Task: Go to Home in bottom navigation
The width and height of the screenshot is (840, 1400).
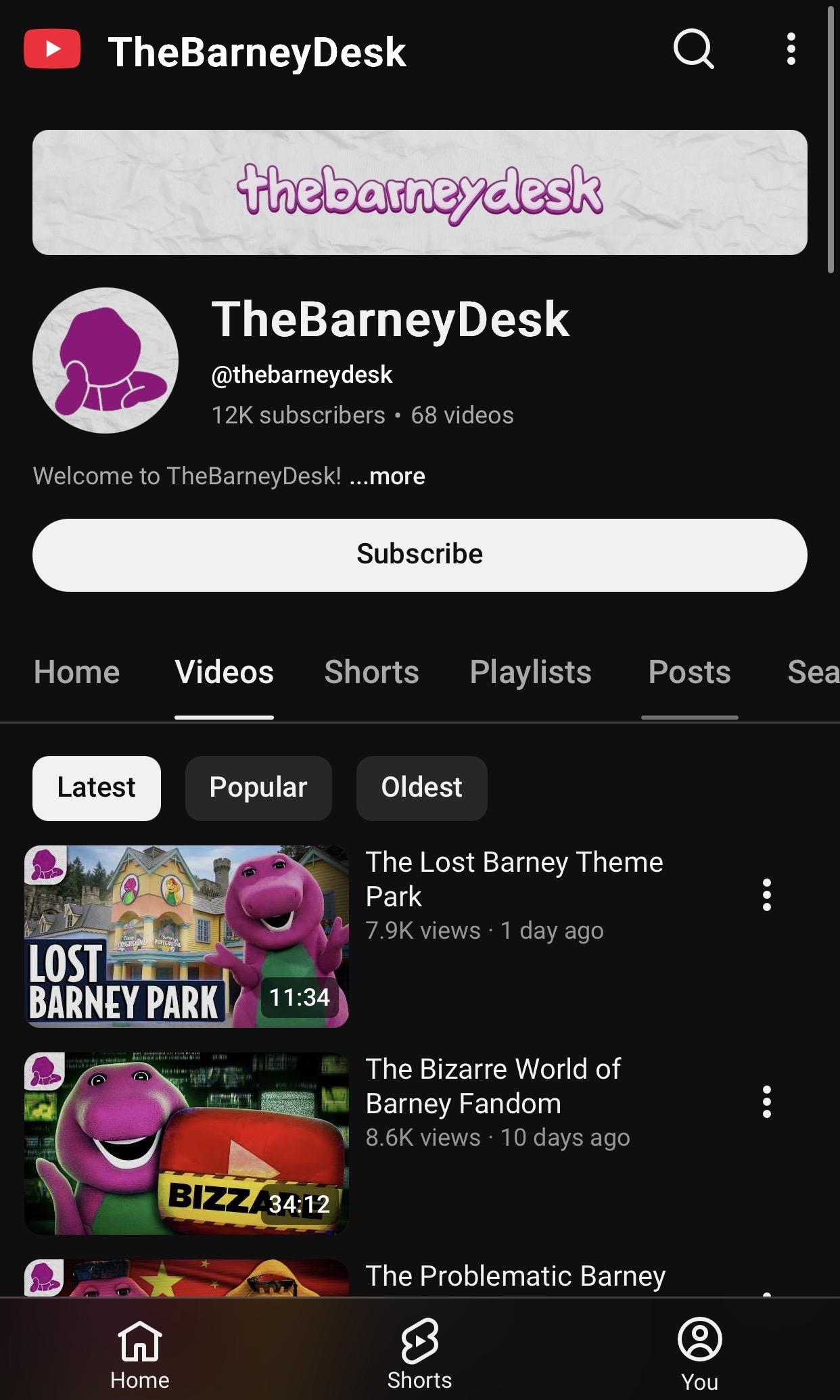Action: (140, 1351)
